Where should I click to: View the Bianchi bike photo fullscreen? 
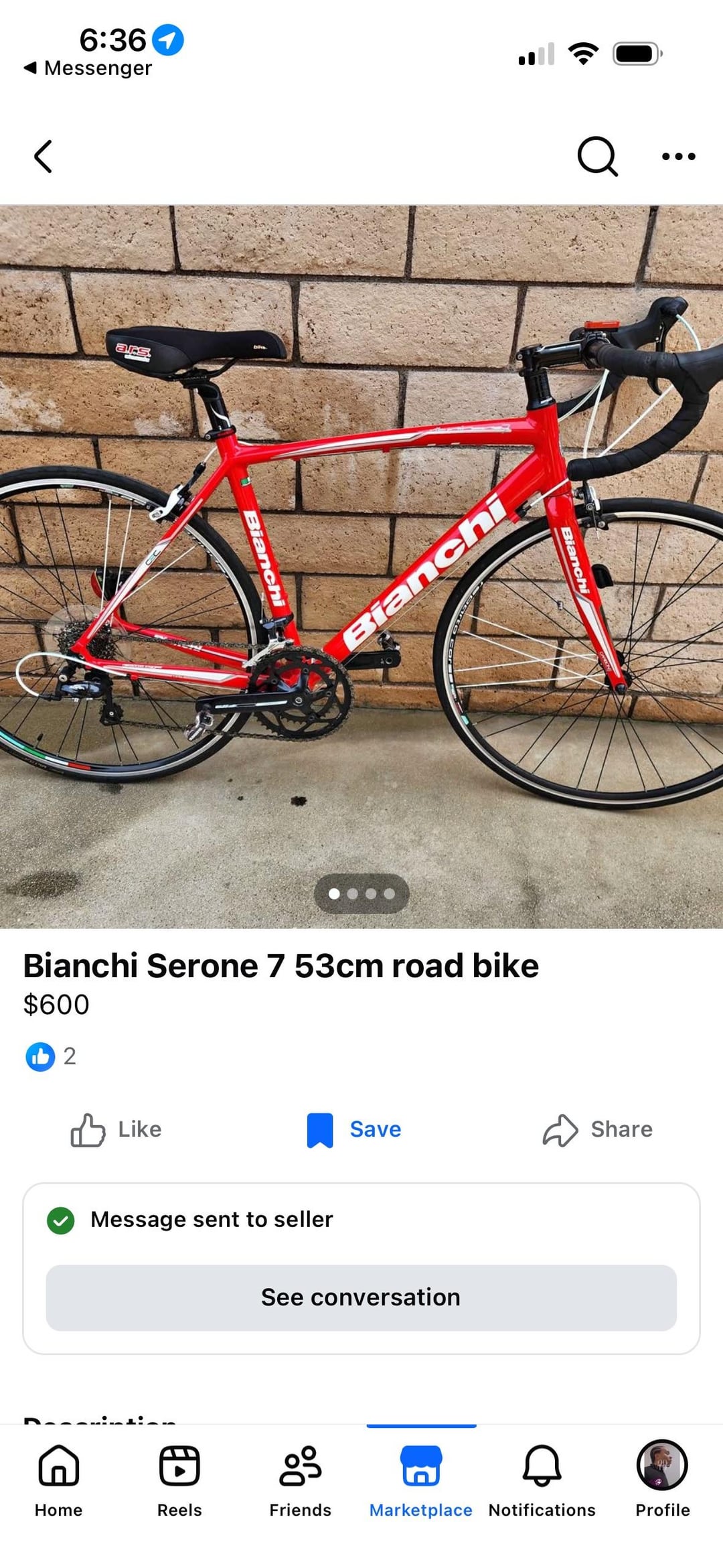pos(361,566)
